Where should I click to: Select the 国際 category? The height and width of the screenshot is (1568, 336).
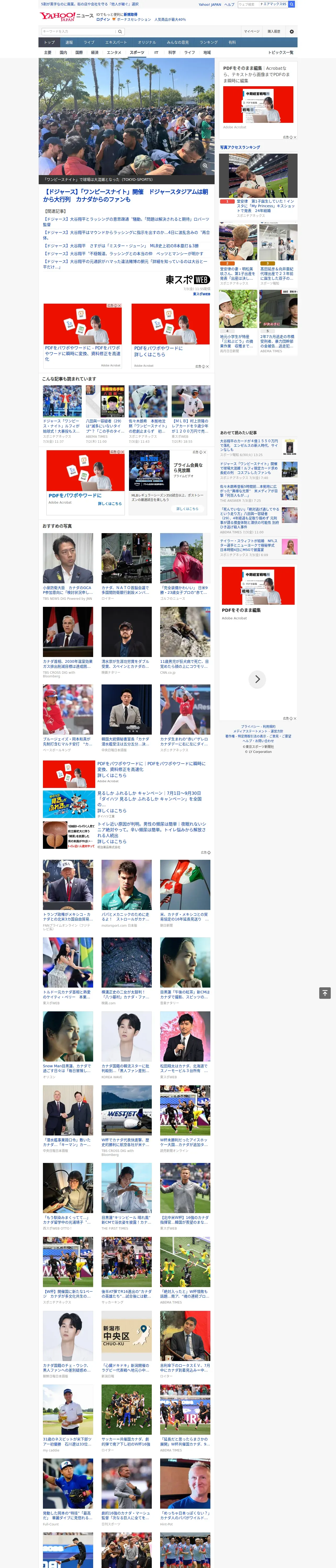pos(79,52)
